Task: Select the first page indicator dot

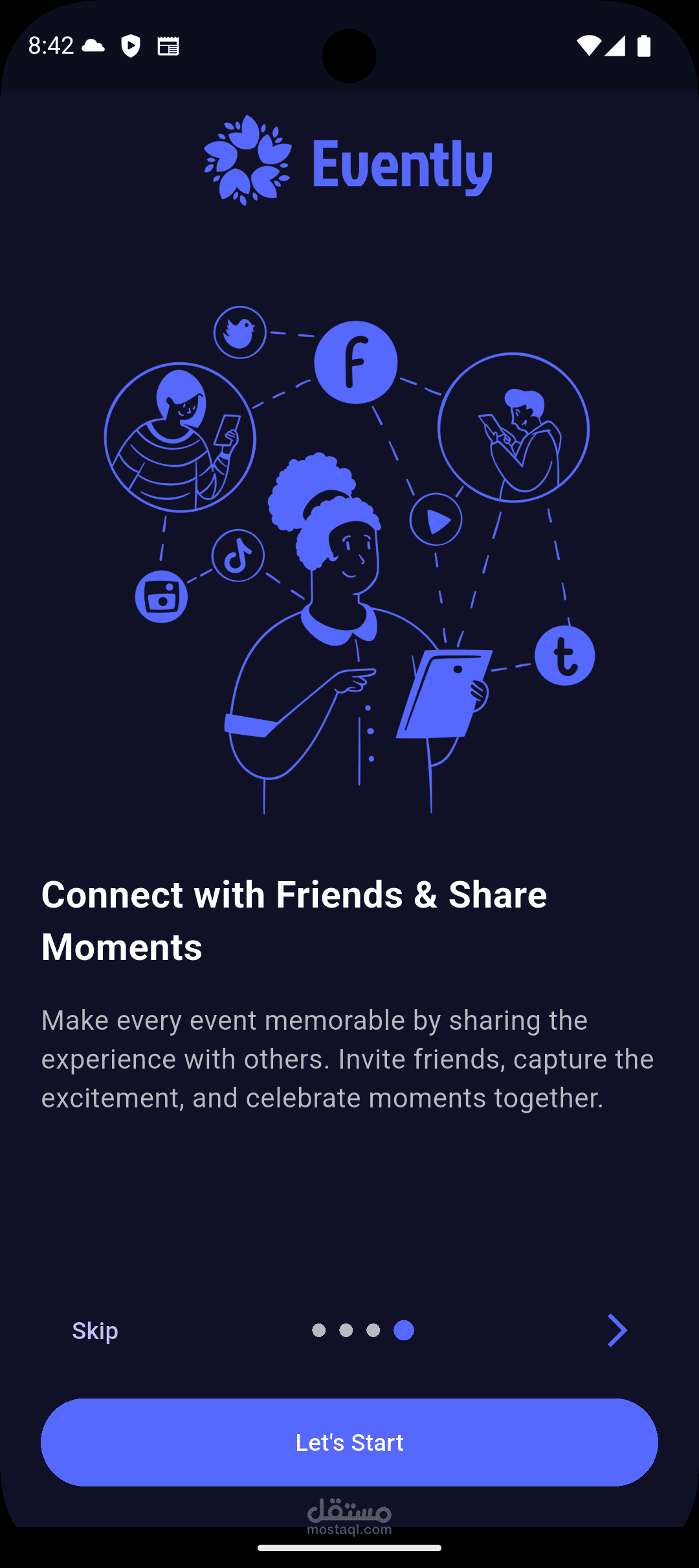Action: (x=318, y=1330)
